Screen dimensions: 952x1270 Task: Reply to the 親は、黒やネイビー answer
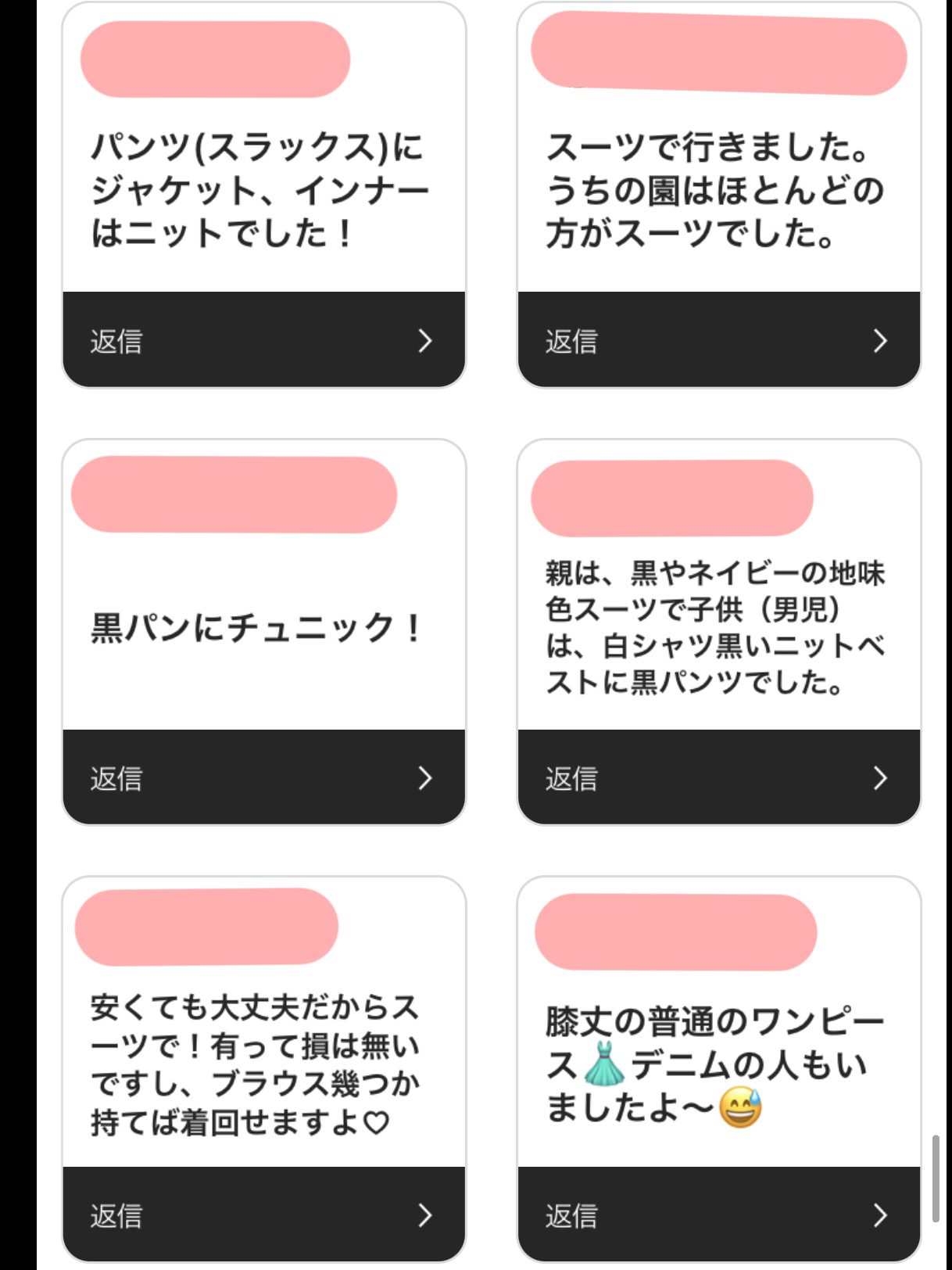pyautogui.click(x=718, y=777)
